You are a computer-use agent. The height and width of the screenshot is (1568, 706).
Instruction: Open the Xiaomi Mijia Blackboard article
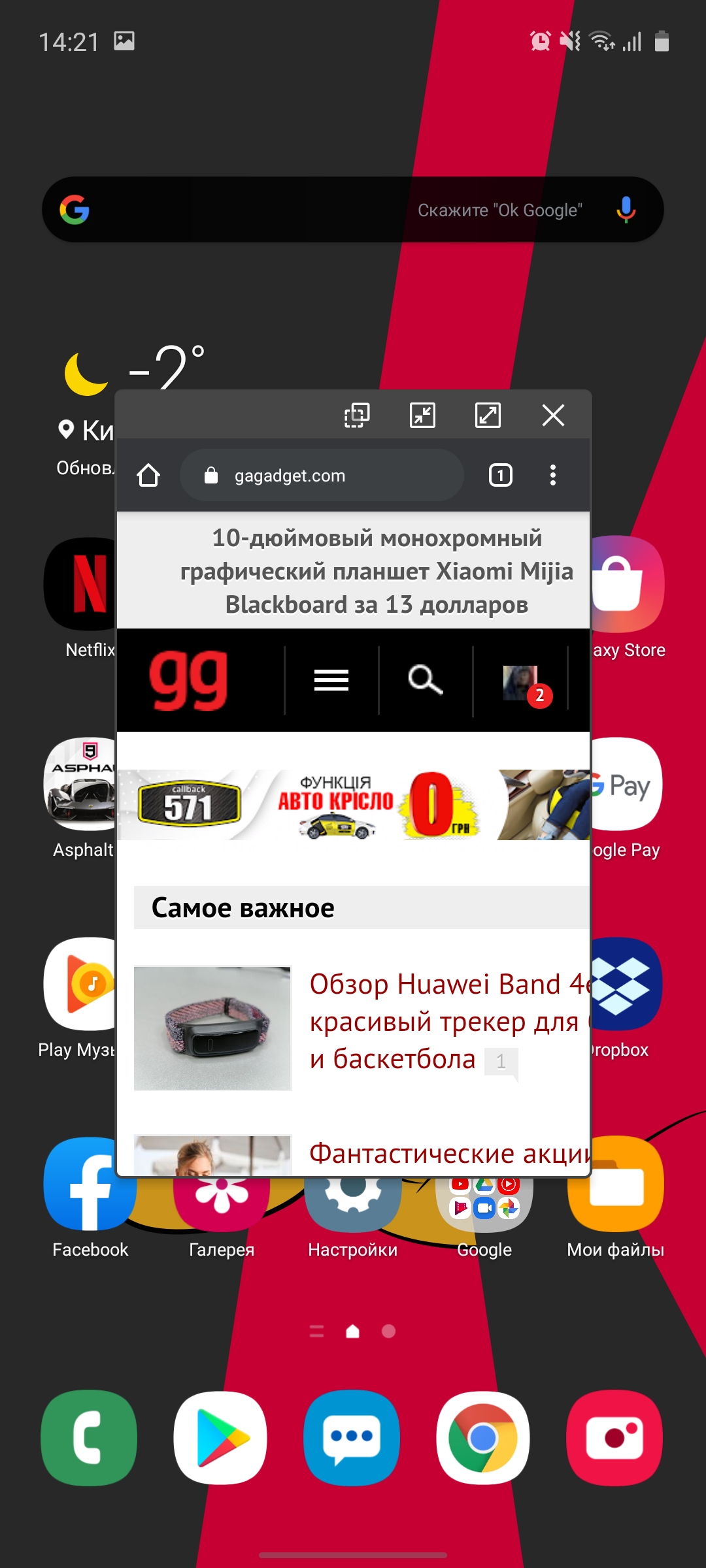point(377,571)
